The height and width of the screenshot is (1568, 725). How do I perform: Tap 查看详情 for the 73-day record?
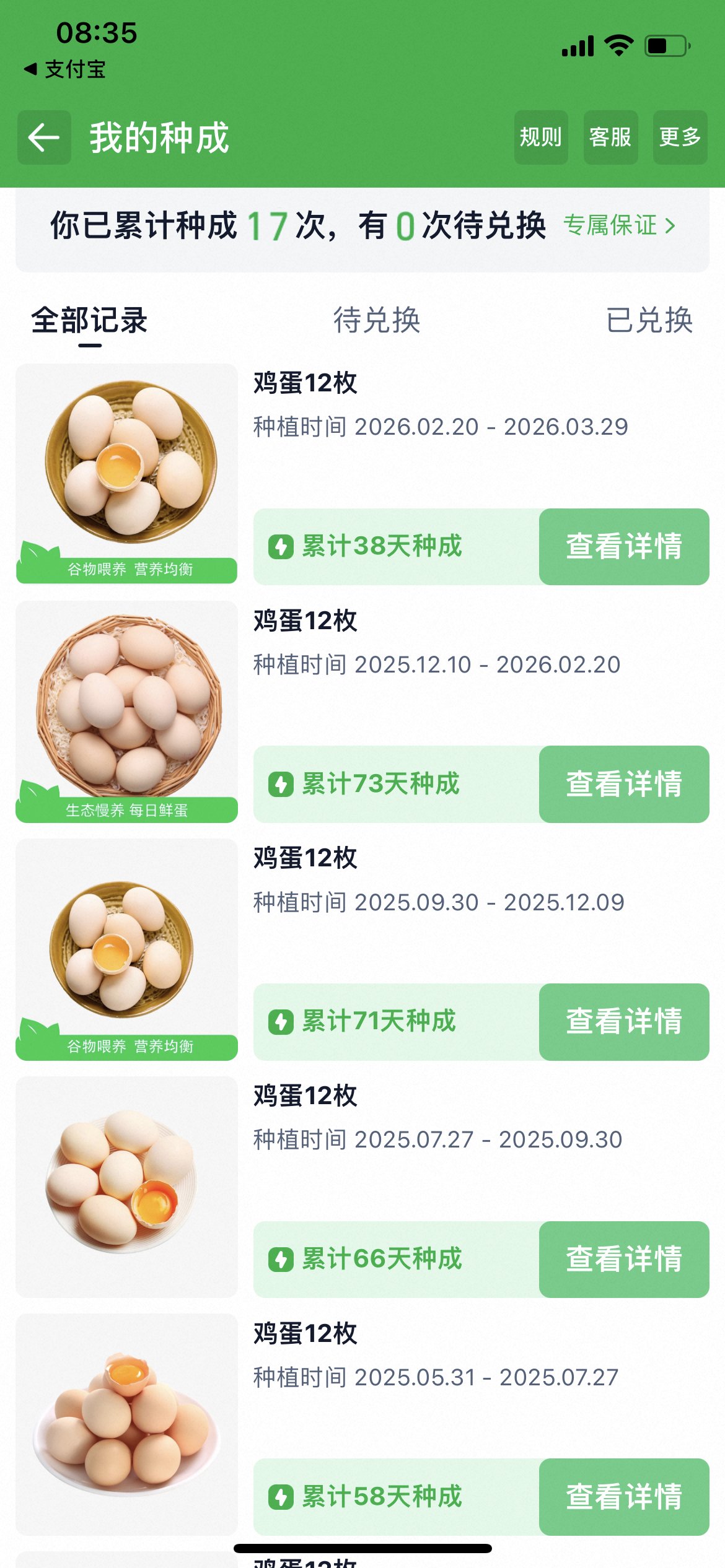click(623, 784)
